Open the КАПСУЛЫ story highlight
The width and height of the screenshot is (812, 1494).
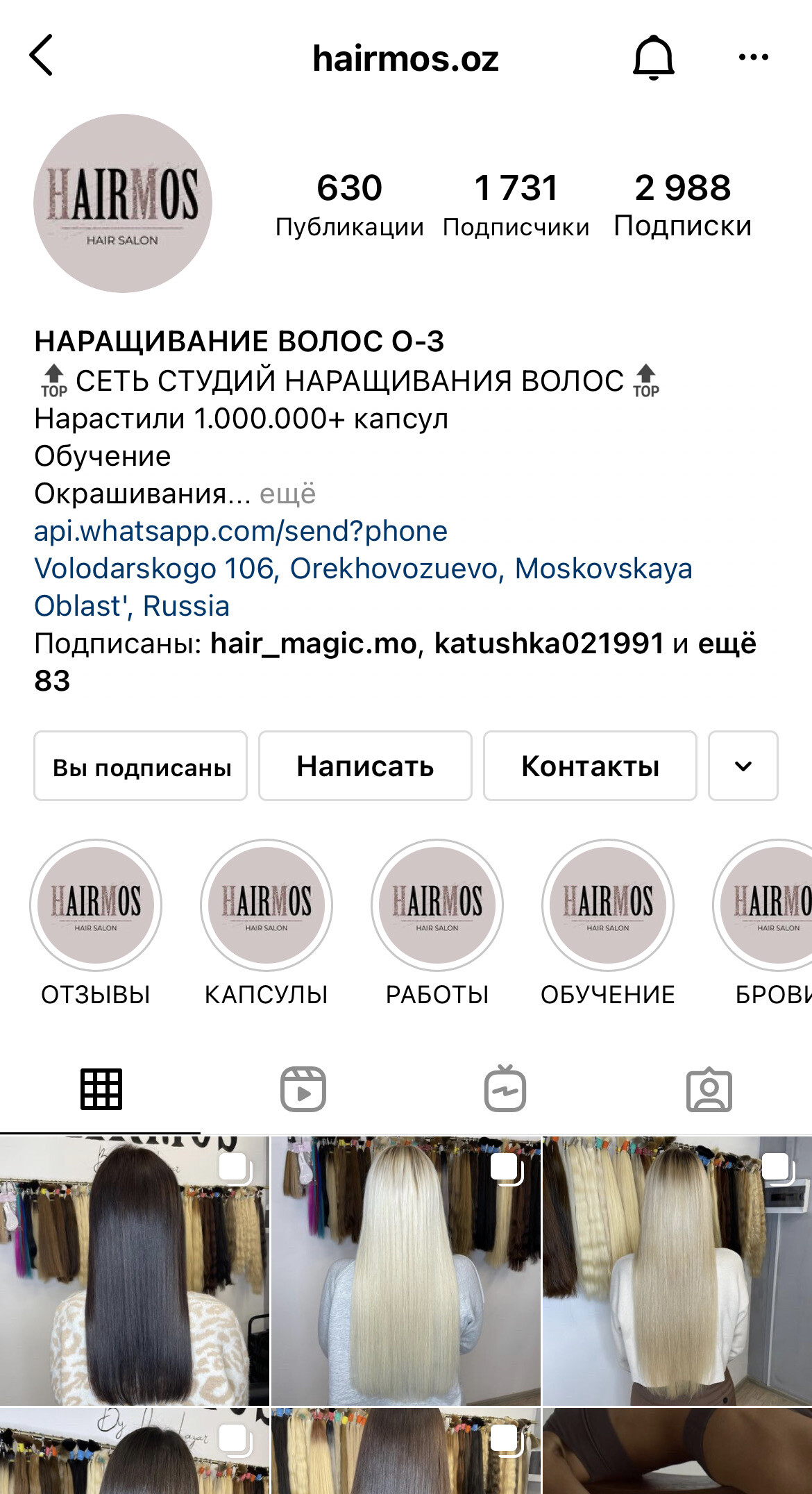point(267,905)
